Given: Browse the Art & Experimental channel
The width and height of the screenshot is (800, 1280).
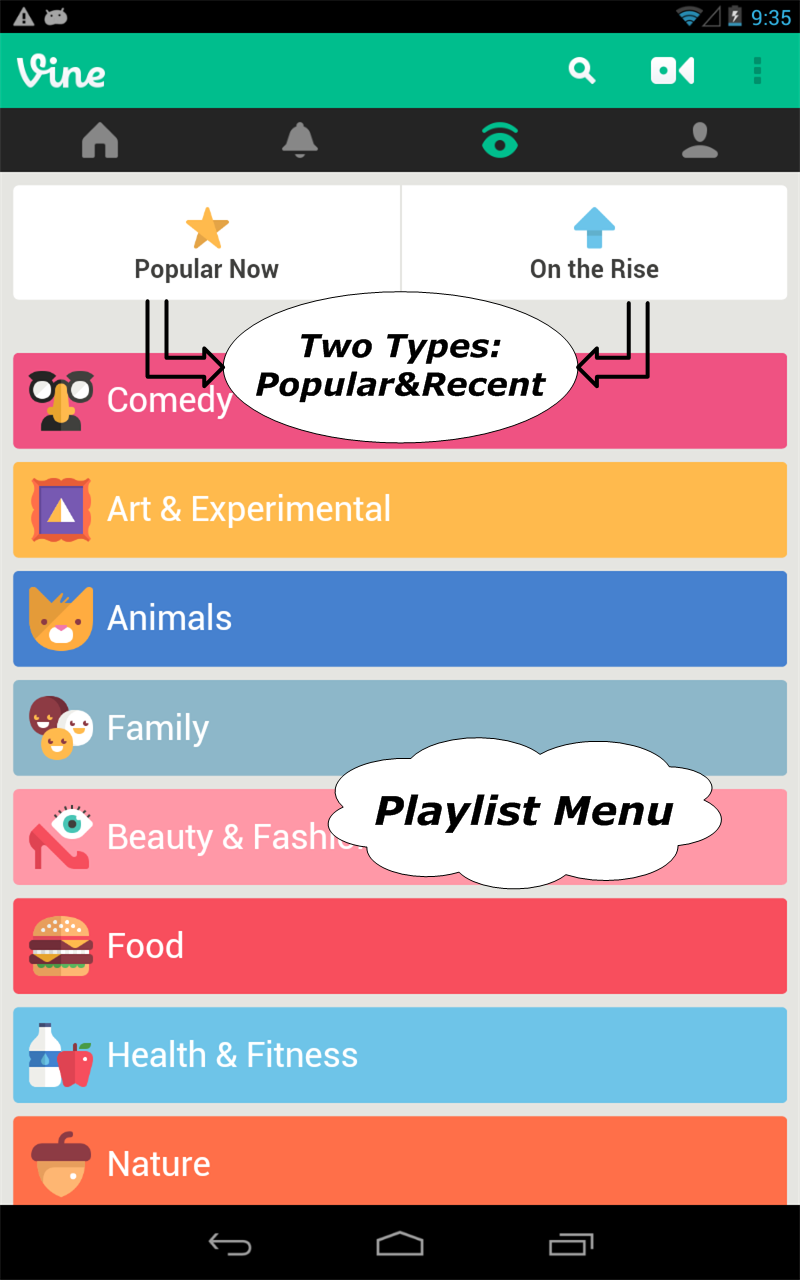Looking at the screenshot, I should (x=400, y=510).
